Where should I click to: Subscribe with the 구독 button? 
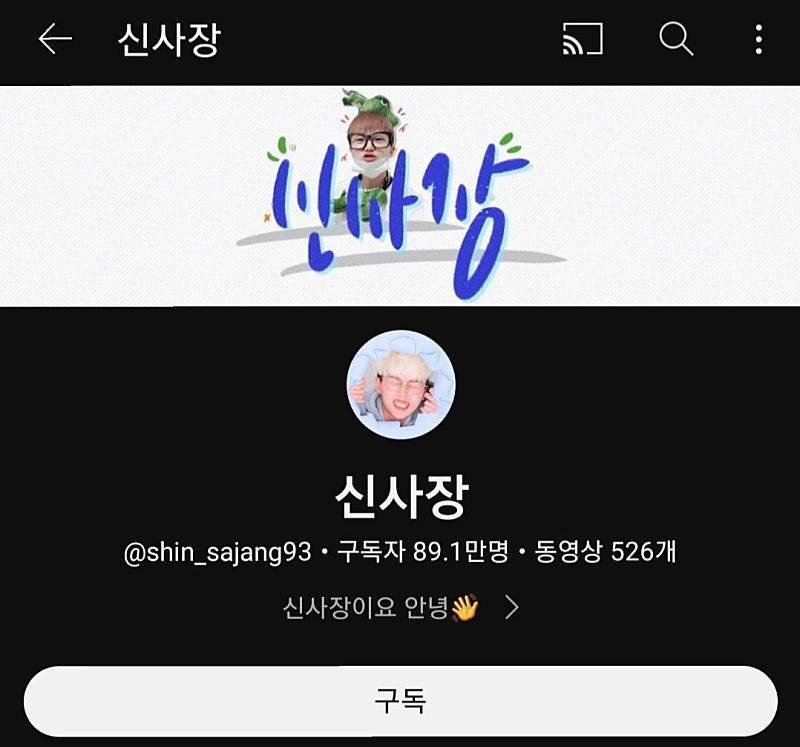tap(400, 701)
